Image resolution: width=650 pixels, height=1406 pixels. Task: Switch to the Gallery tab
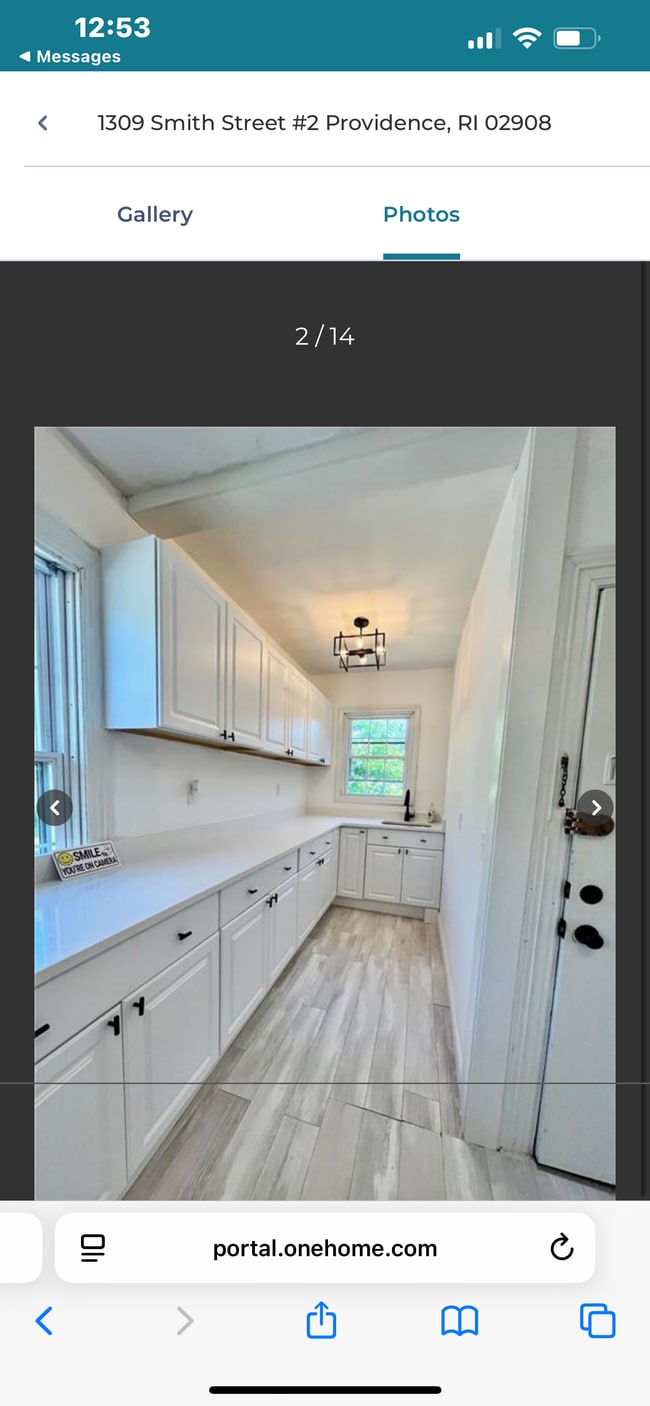(154, 214)
